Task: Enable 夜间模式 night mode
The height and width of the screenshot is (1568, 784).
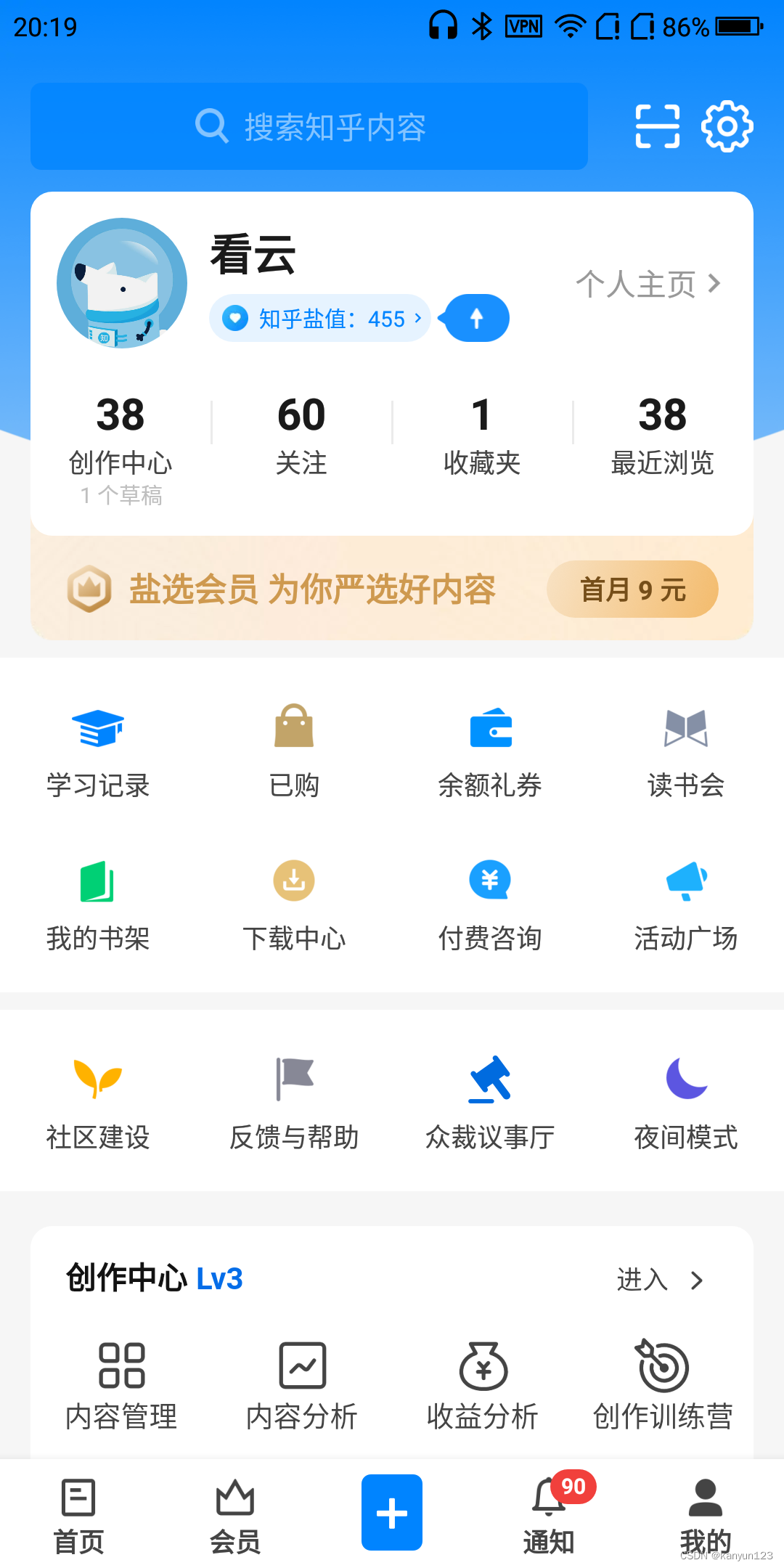Action: coord(686,1103)
